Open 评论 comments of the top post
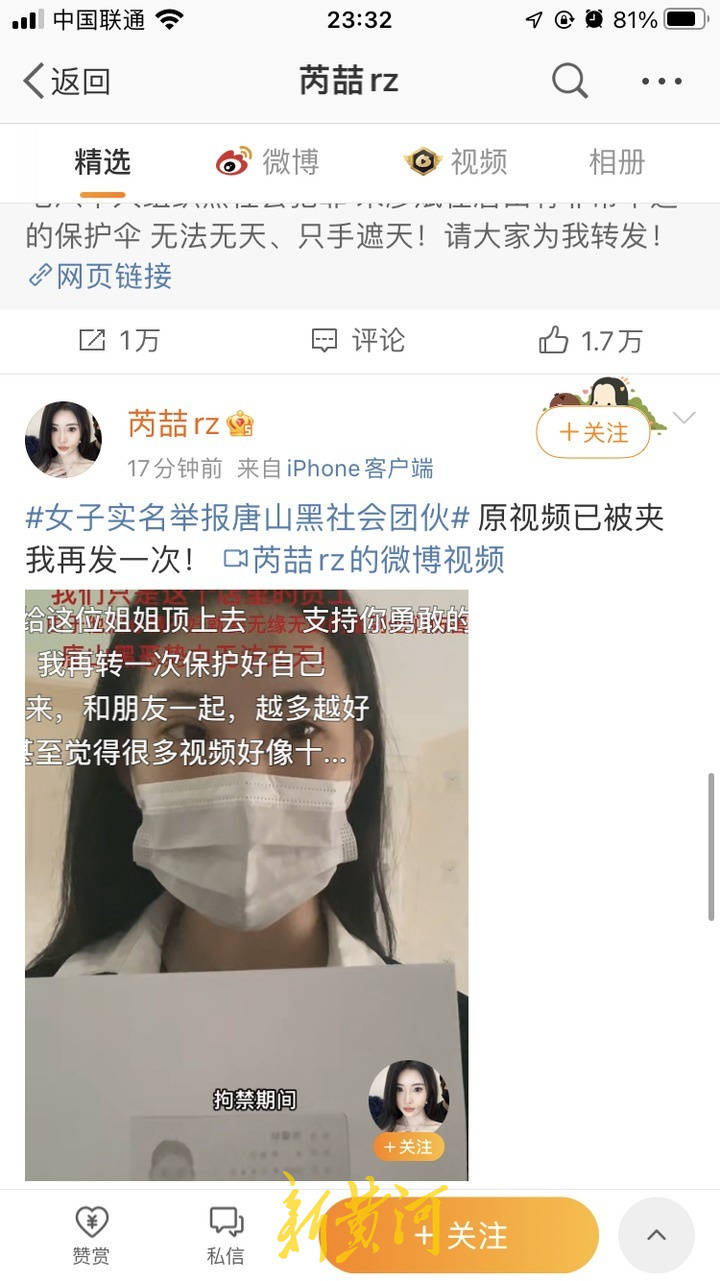The image size is (720, 1281). pyautogui.click(x=358, y=341)
